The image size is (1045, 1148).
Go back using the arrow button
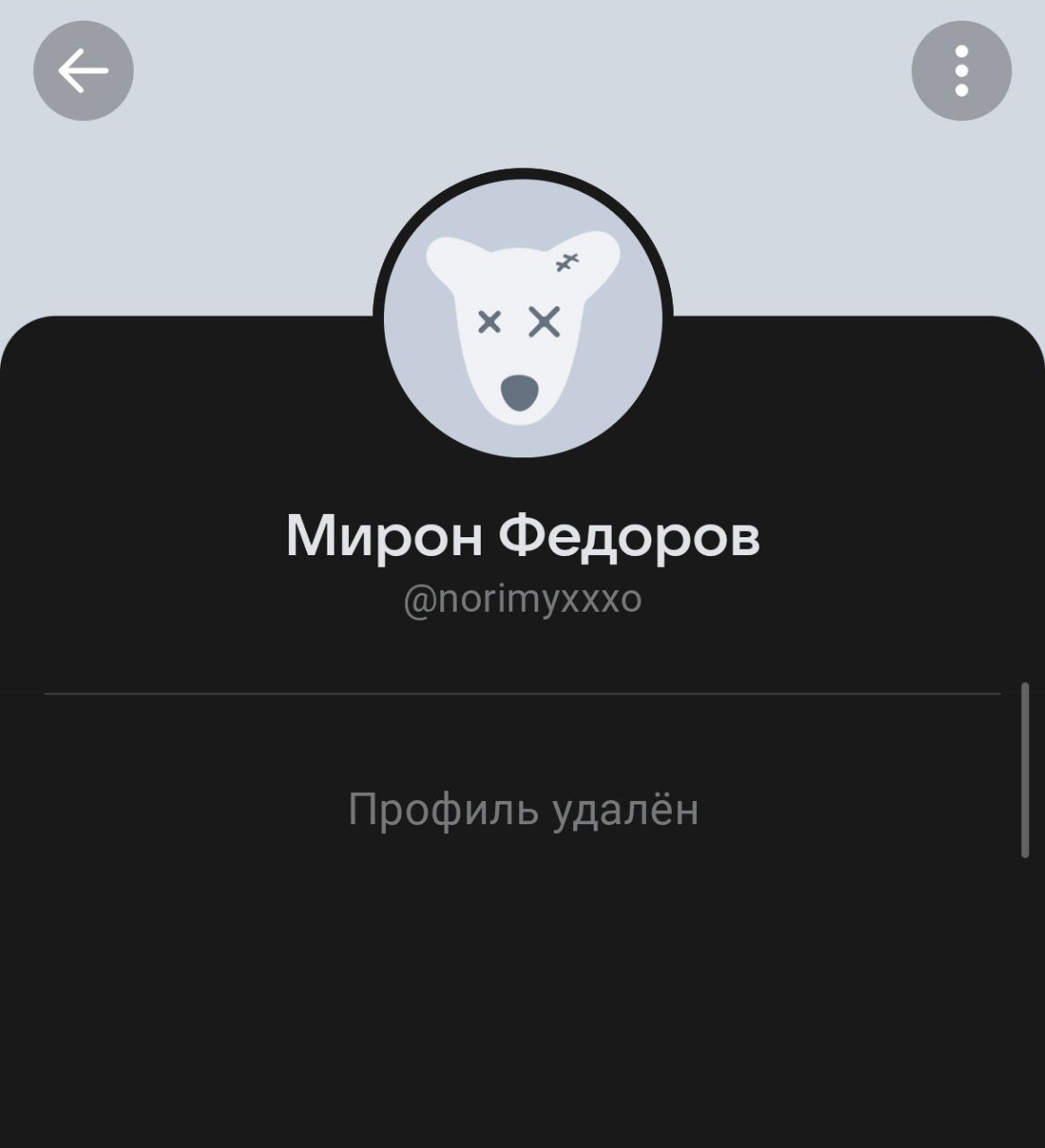pyautogui.click(x=83, y=71)
